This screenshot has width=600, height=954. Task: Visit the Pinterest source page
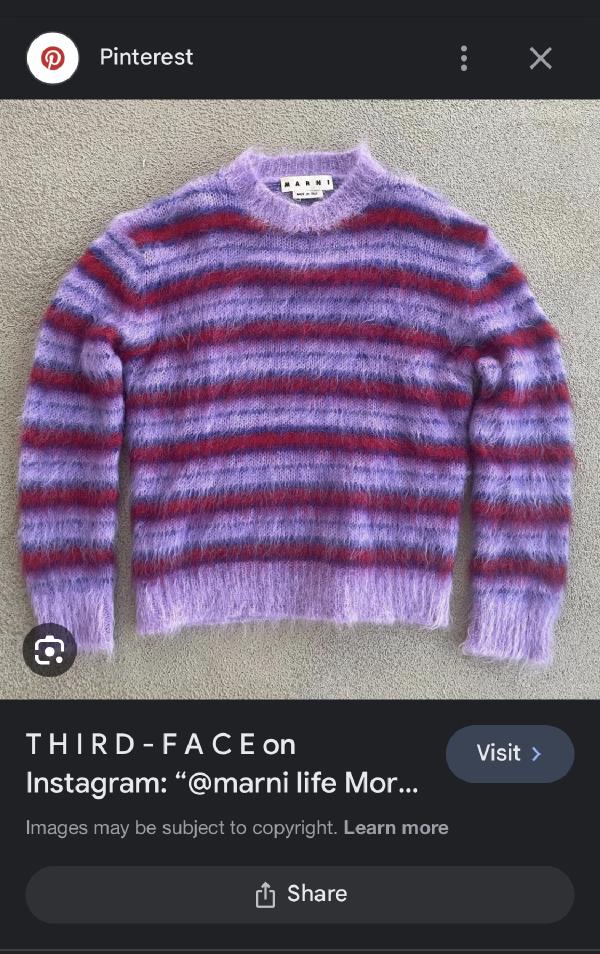509,753
